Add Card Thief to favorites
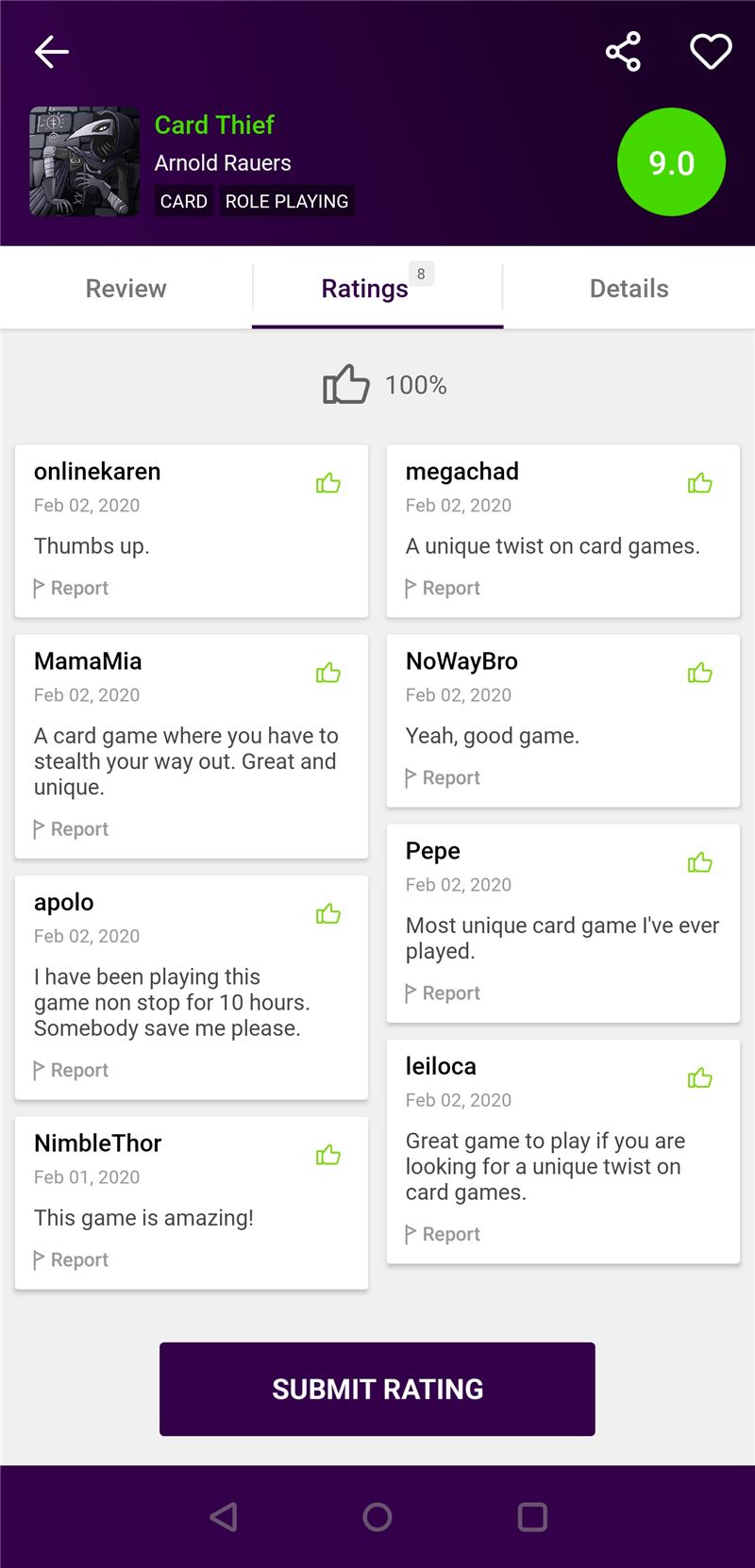Screen dimensions: 755x1568 click(711, 52)
